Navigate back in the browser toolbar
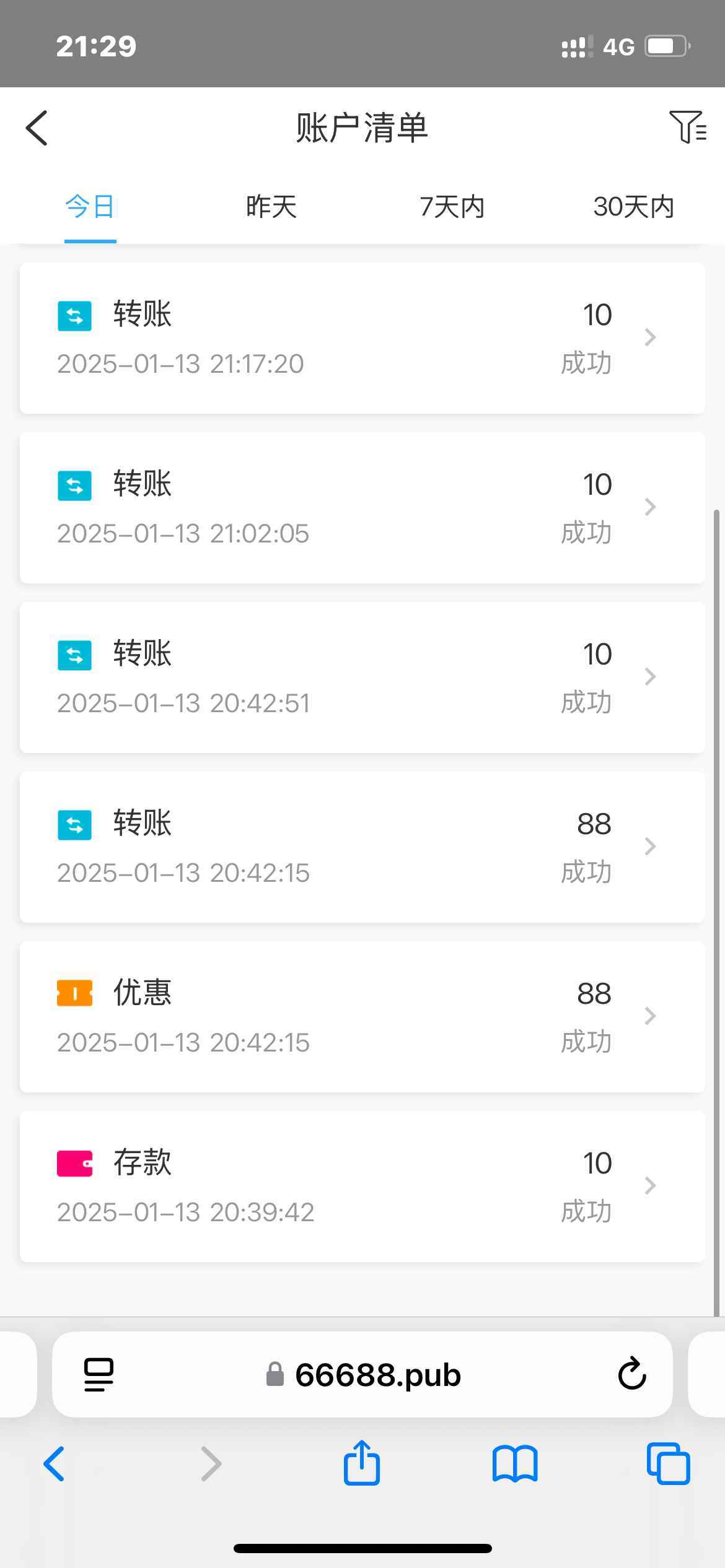 click(55, 1464)
